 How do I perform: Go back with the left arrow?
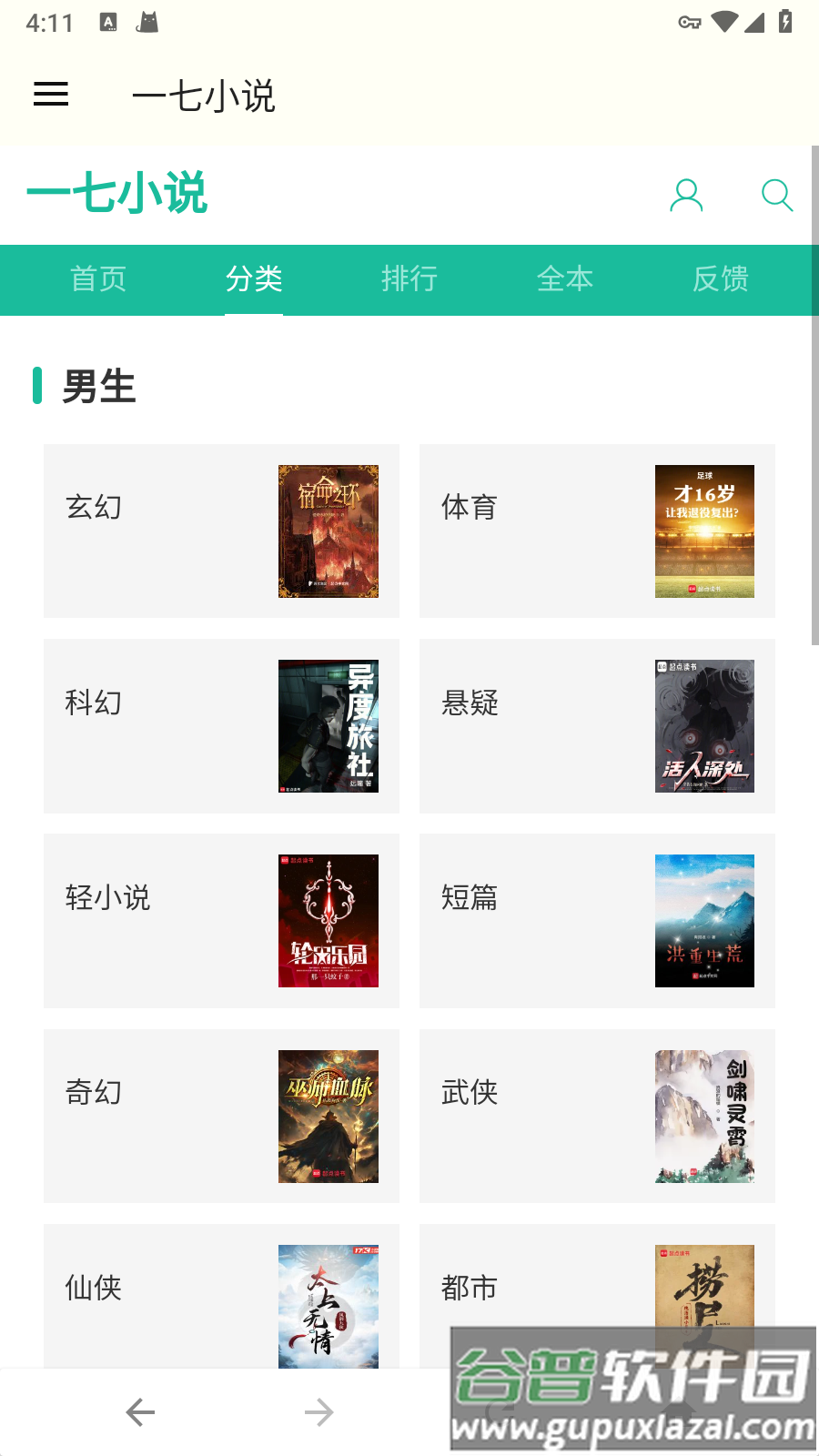[x=140, y=1412]
